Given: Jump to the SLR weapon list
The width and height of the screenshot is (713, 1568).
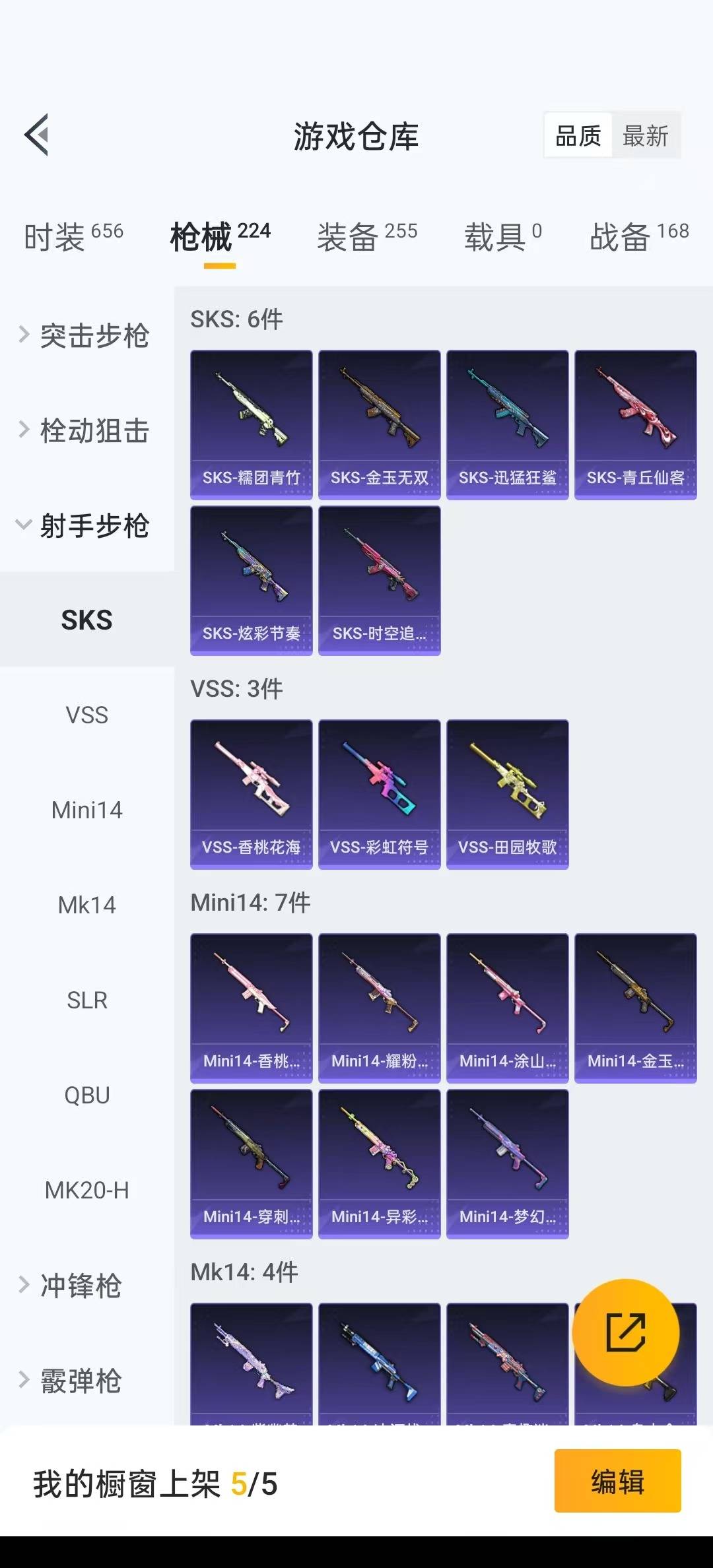Looking at the screenshot, I should (x=86, y=1000).
